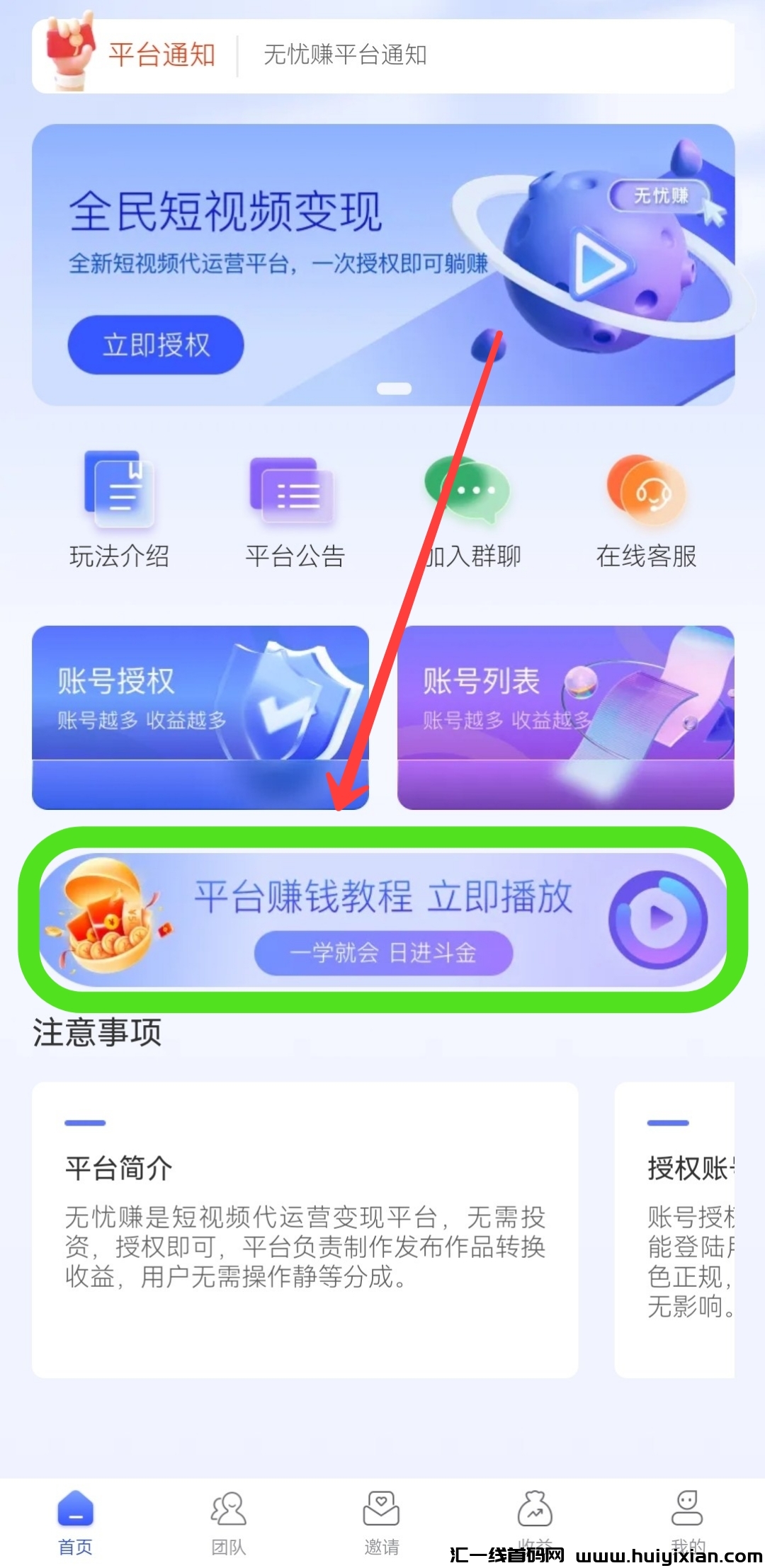Image resolution: width=765 pixels, height=1568 pixels.
Task: Tap the 立即授权 authorize now button
Action: click(155, 345)
